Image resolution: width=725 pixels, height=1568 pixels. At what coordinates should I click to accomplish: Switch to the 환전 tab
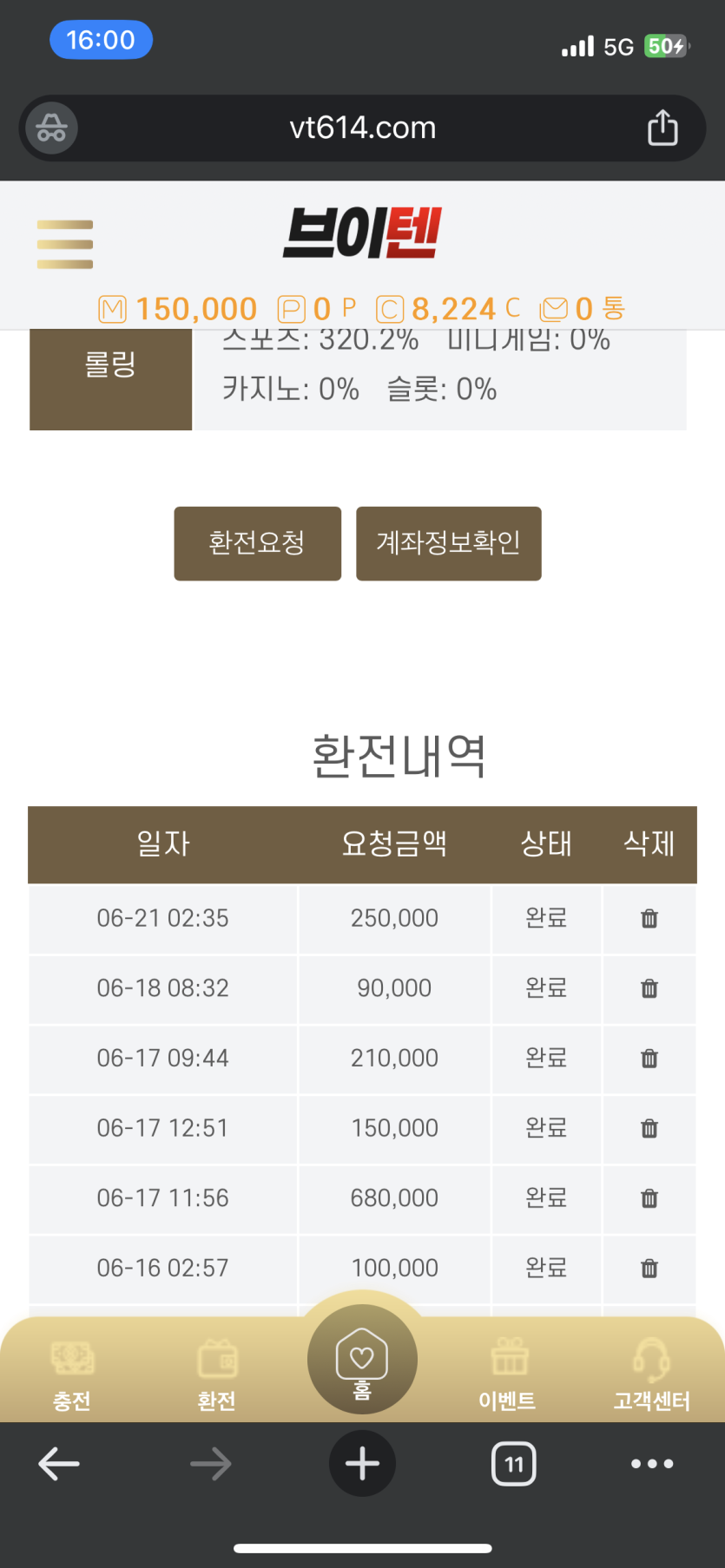(217, 1375)
